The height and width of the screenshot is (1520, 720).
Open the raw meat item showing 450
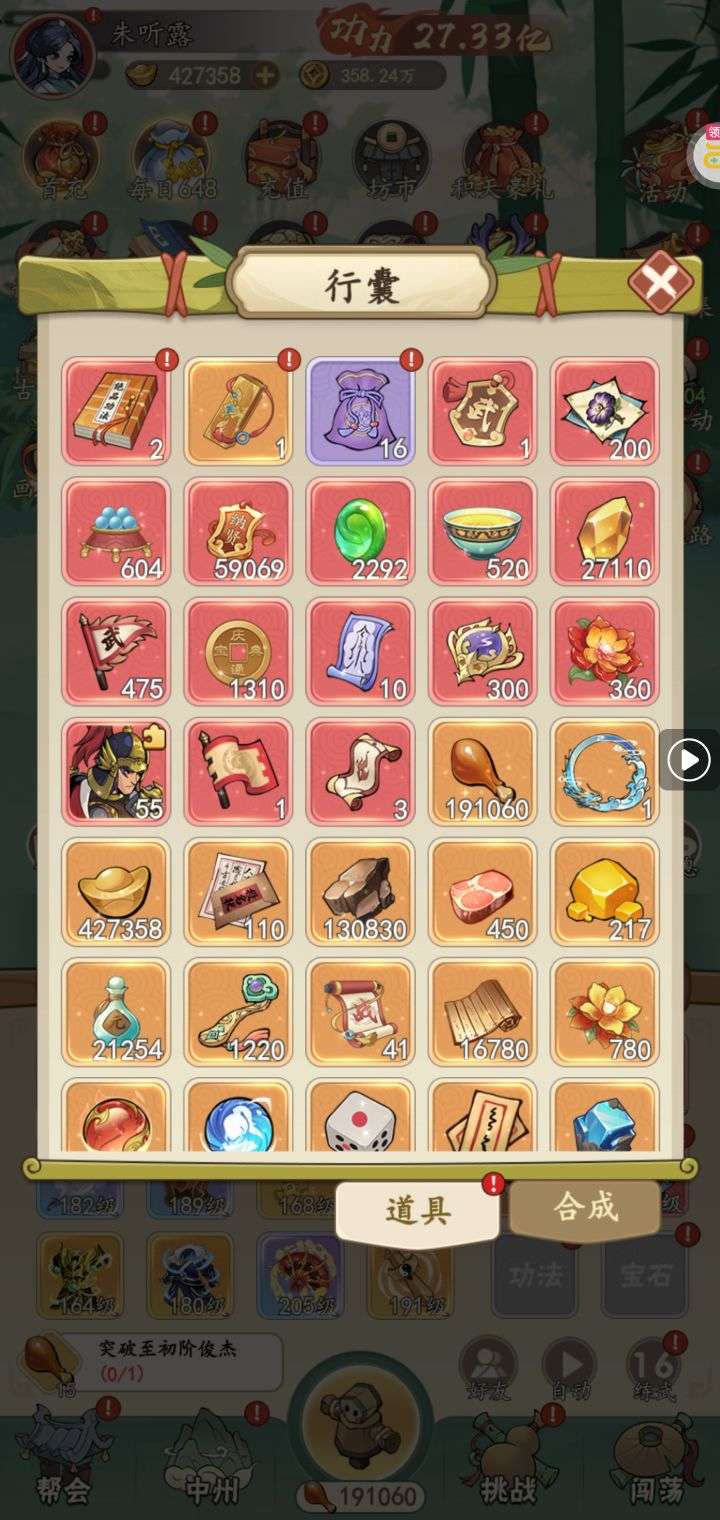[482, 892]
